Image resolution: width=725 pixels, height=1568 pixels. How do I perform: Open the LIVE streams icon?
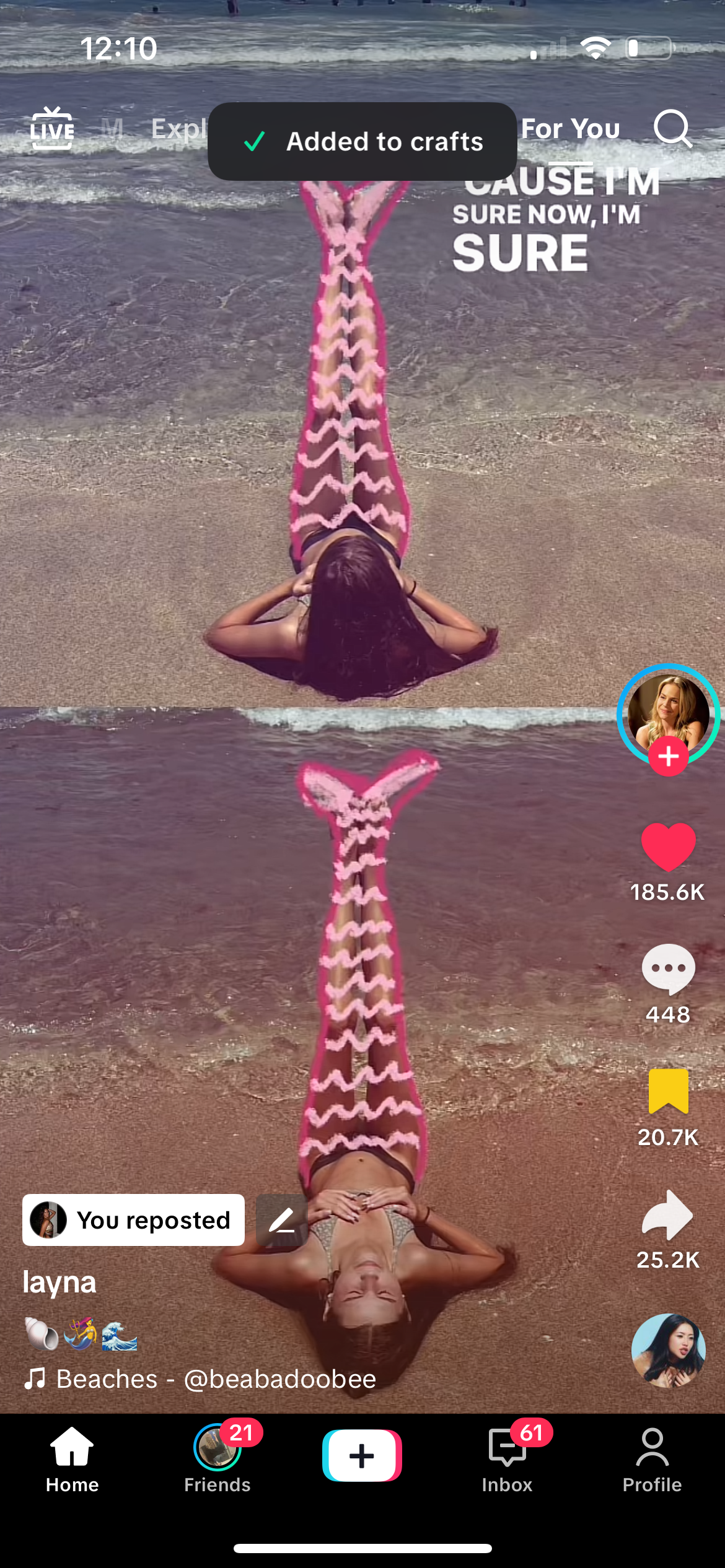tap(52, 129)
